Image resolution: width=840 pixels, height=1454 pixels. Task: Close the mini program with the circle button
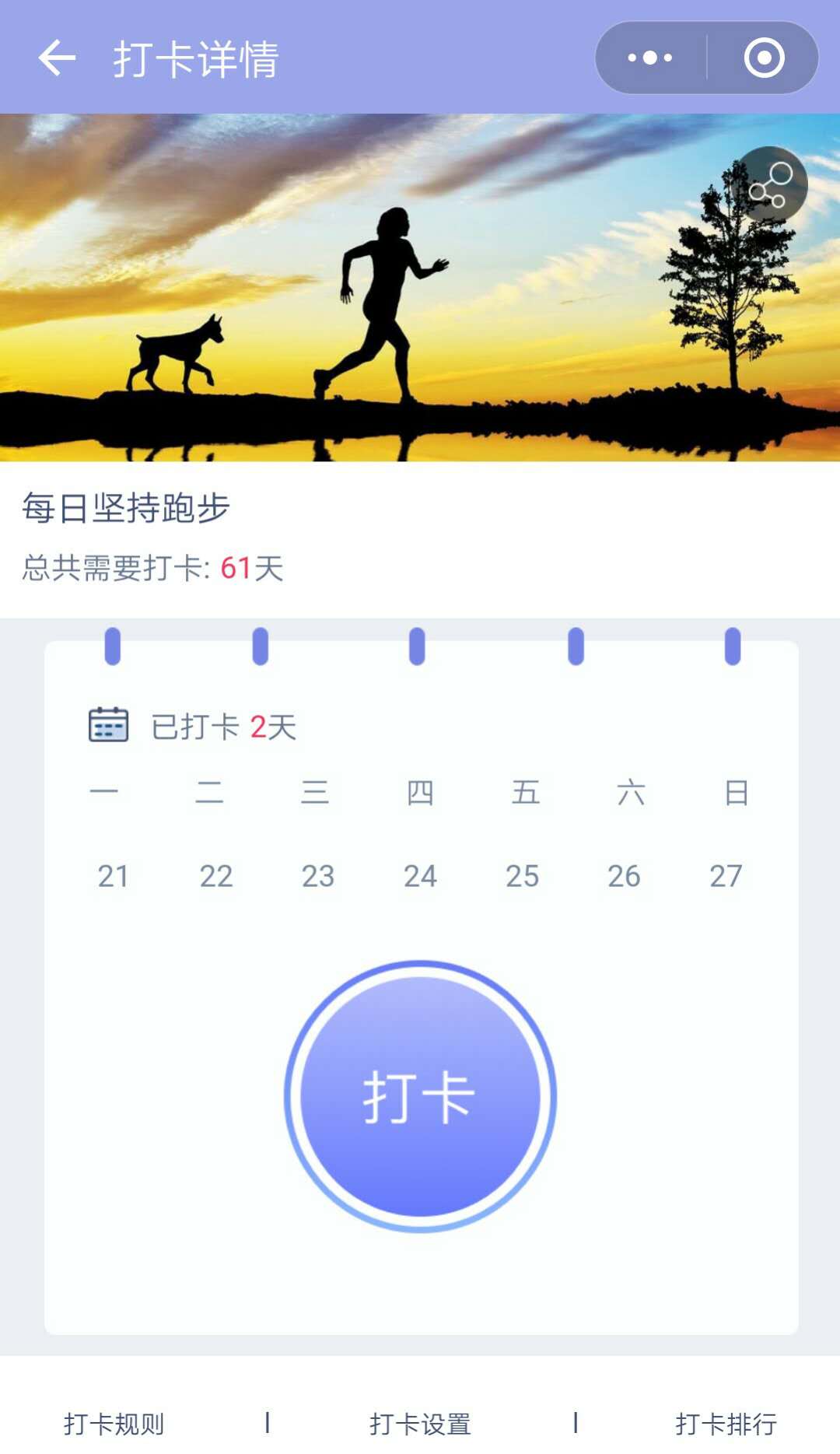(764, 58)
